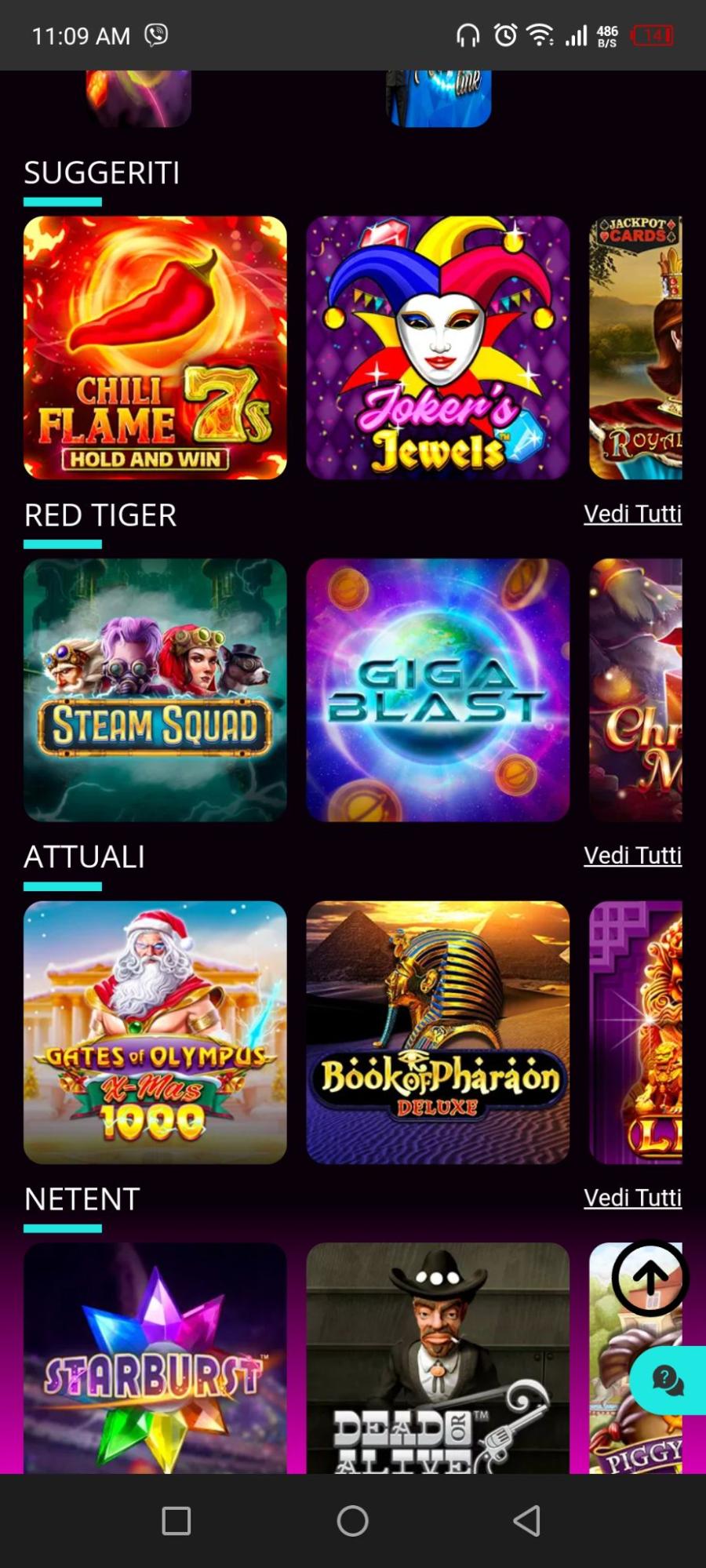This screenshot has height=1568, width=706.
Task: See all NetEnt games
Action: coord(632,1198)
